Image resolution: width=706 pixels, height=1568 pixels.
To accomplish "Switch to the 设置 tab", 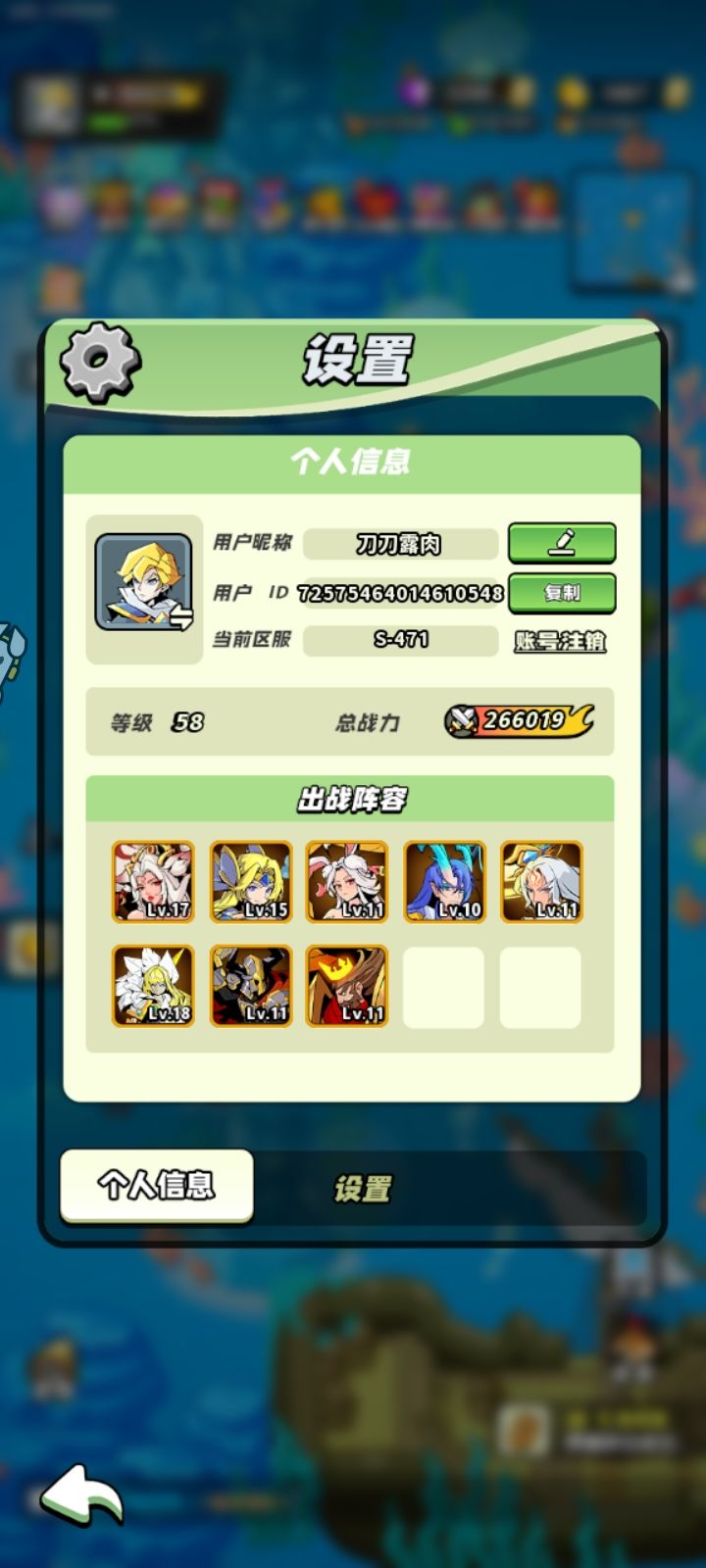I will click(x=365, y=1189).
